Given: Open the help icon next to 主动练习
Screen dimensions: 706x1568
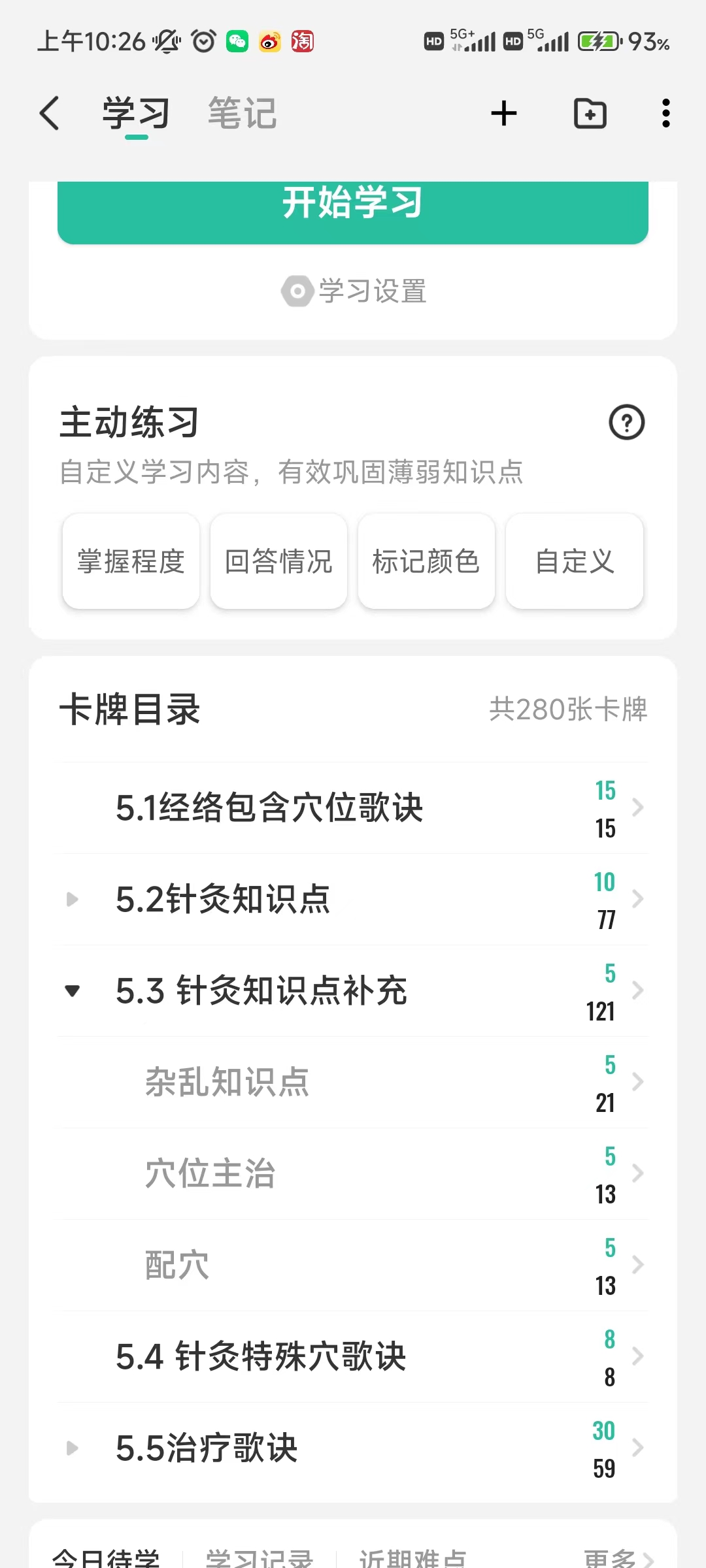Looking at the screenshot, I should 626,423.
